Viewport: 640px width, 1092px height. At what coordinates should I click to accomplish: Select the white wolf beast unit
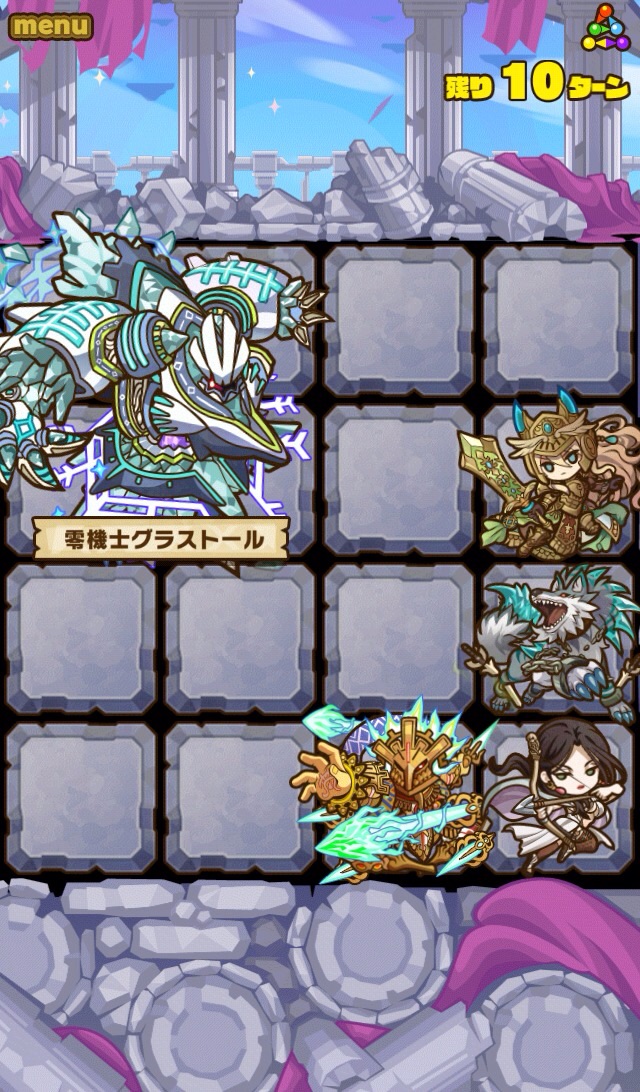pos(555,635)
